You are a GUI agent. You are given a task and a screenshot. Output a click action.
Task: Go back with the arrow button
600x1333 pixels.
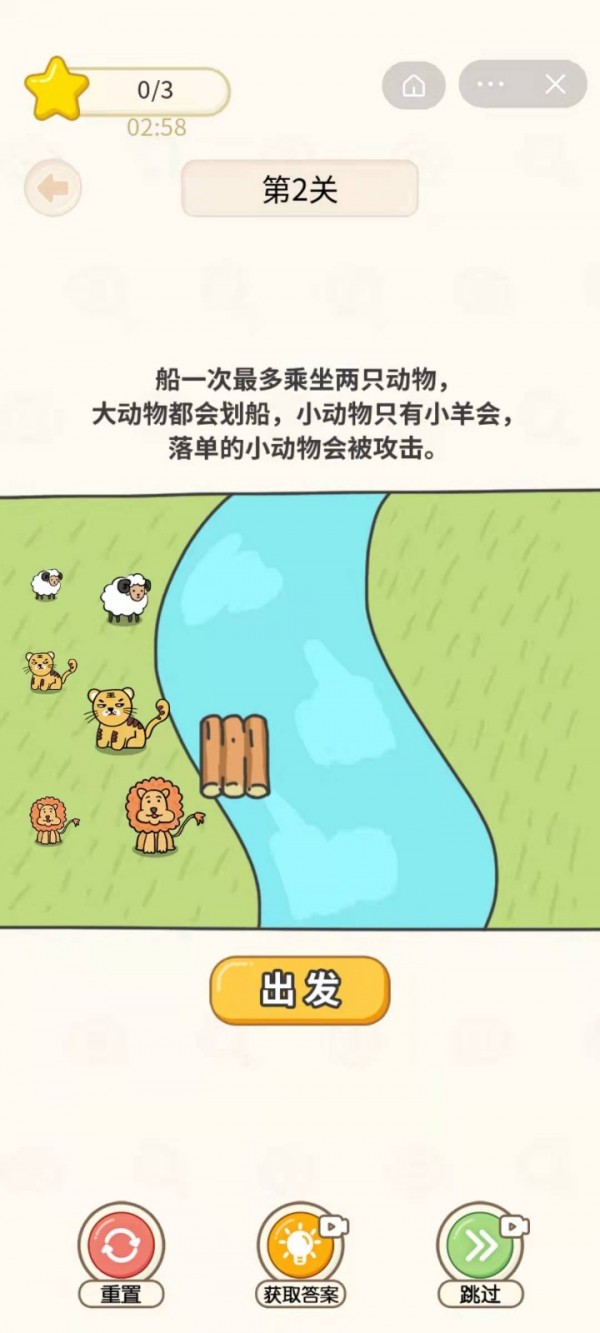tap(52, 188)
